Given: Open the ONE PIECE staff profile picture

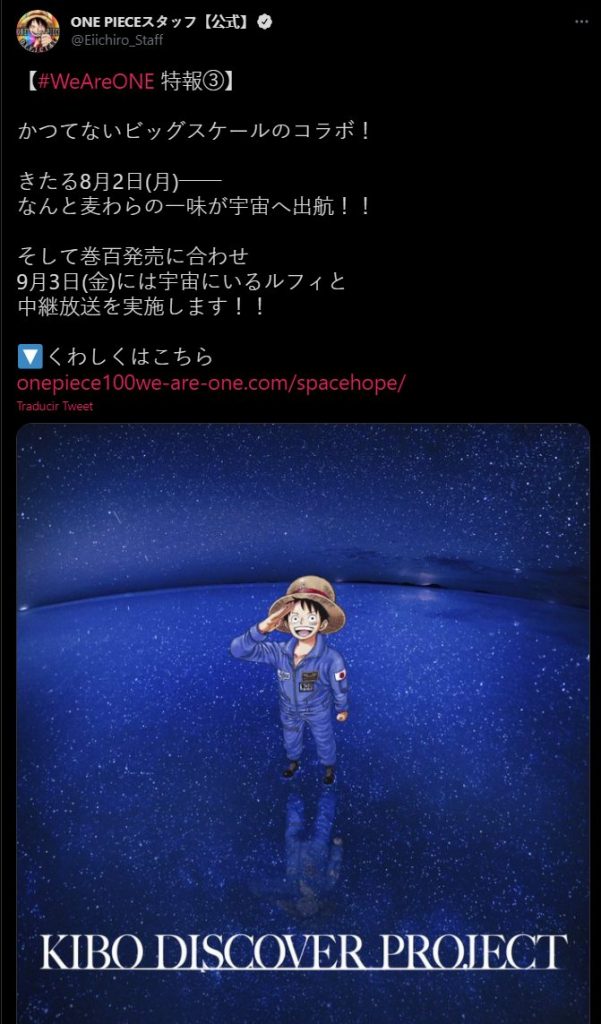Looking at the screenshot, I should [x=37, y=31].
